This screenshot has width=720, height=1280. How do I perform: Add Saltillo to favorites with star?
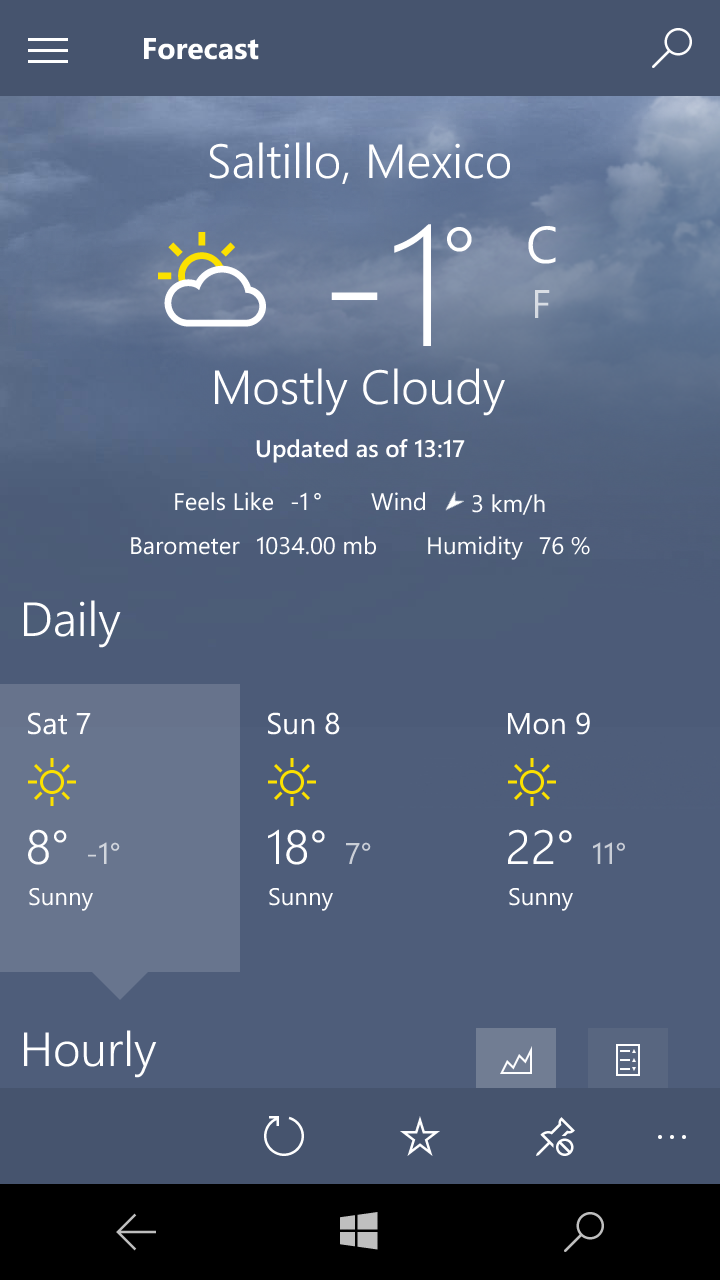point(419,1136)
